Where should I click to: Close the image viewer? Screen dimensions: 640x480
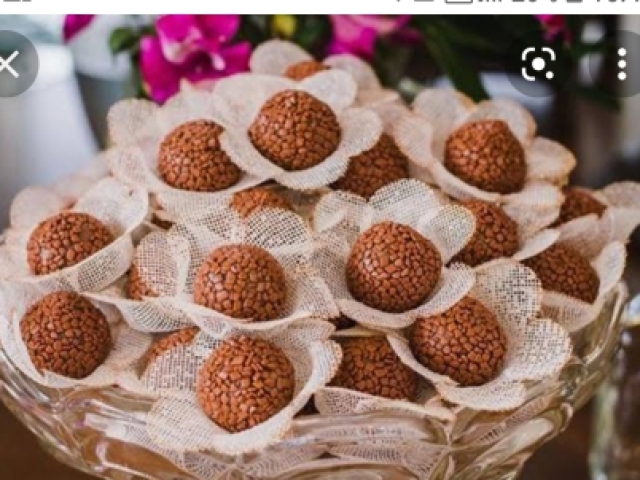coord(10,65)
